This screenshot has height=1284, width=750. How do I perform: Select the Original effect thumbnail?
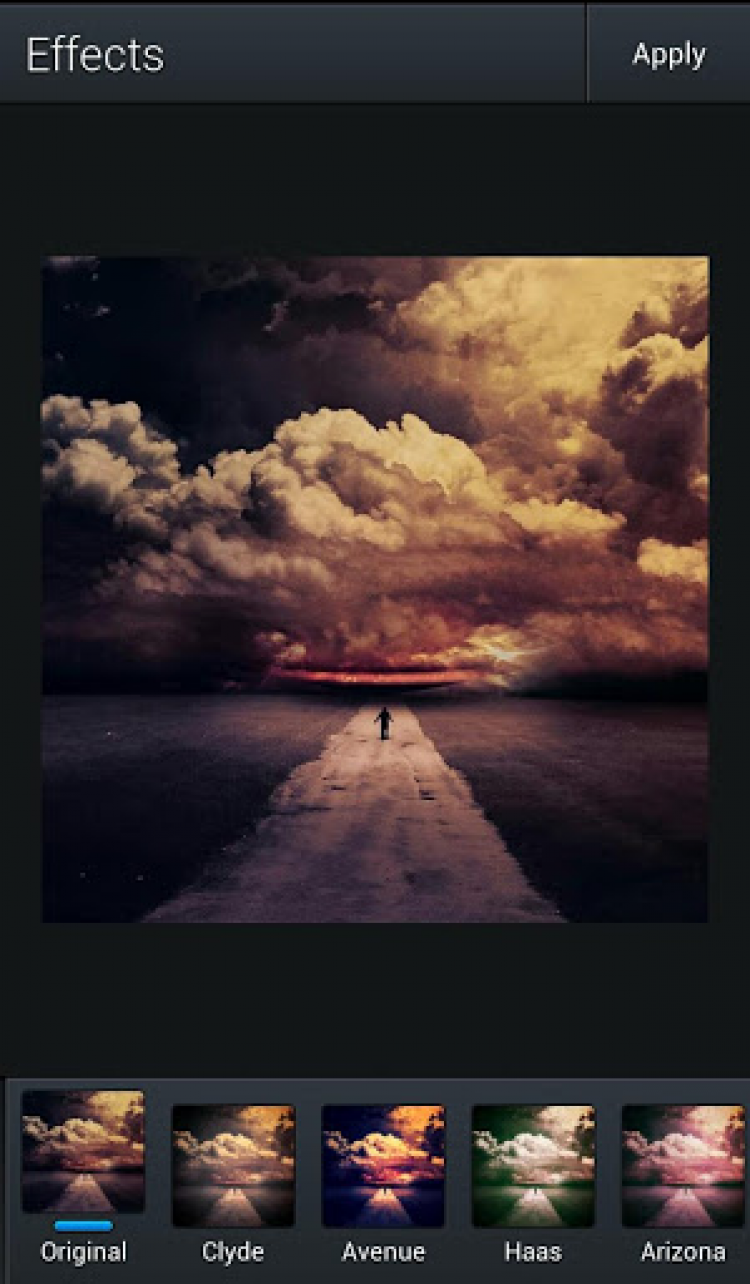[84, 1151]
